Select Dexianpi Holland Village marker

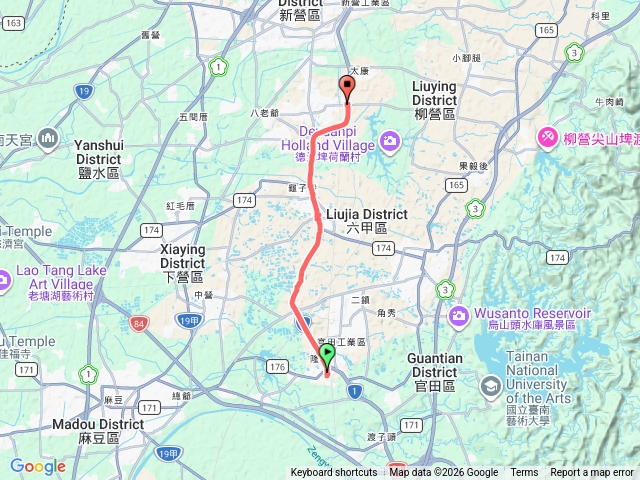[x=388, y=138]
